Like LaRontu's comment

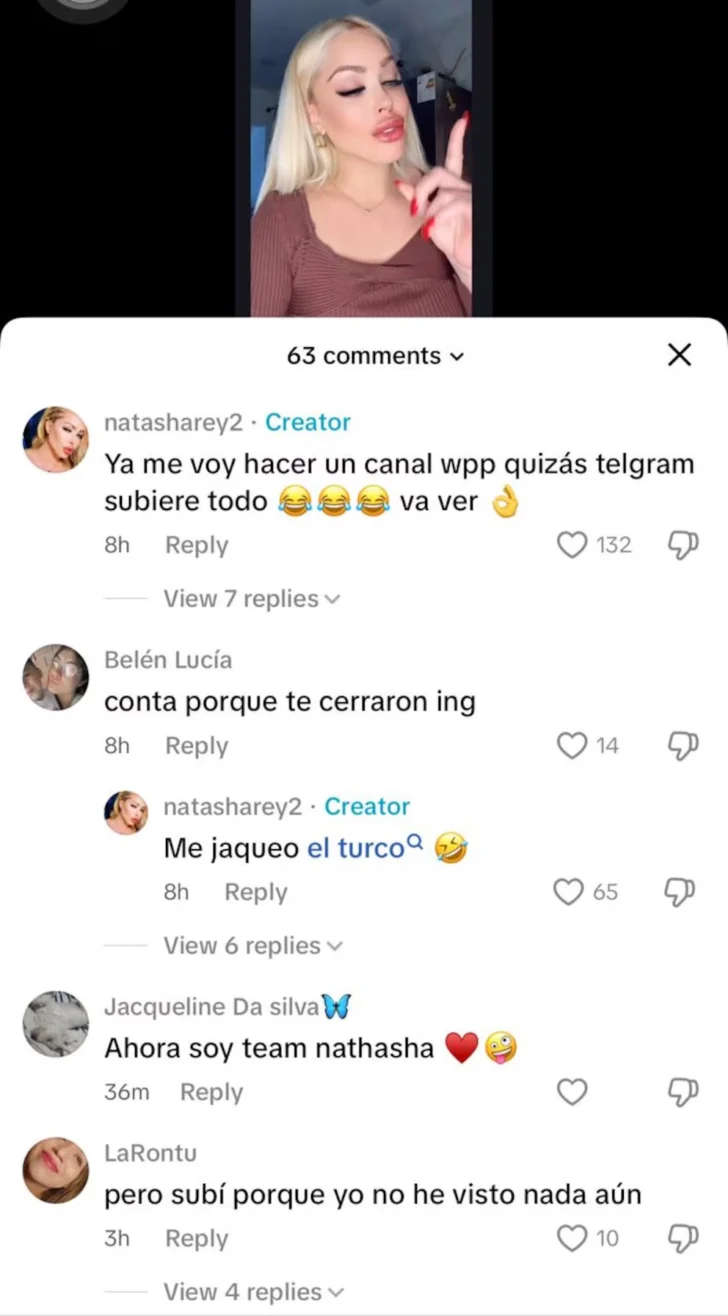coord(572,1239)
